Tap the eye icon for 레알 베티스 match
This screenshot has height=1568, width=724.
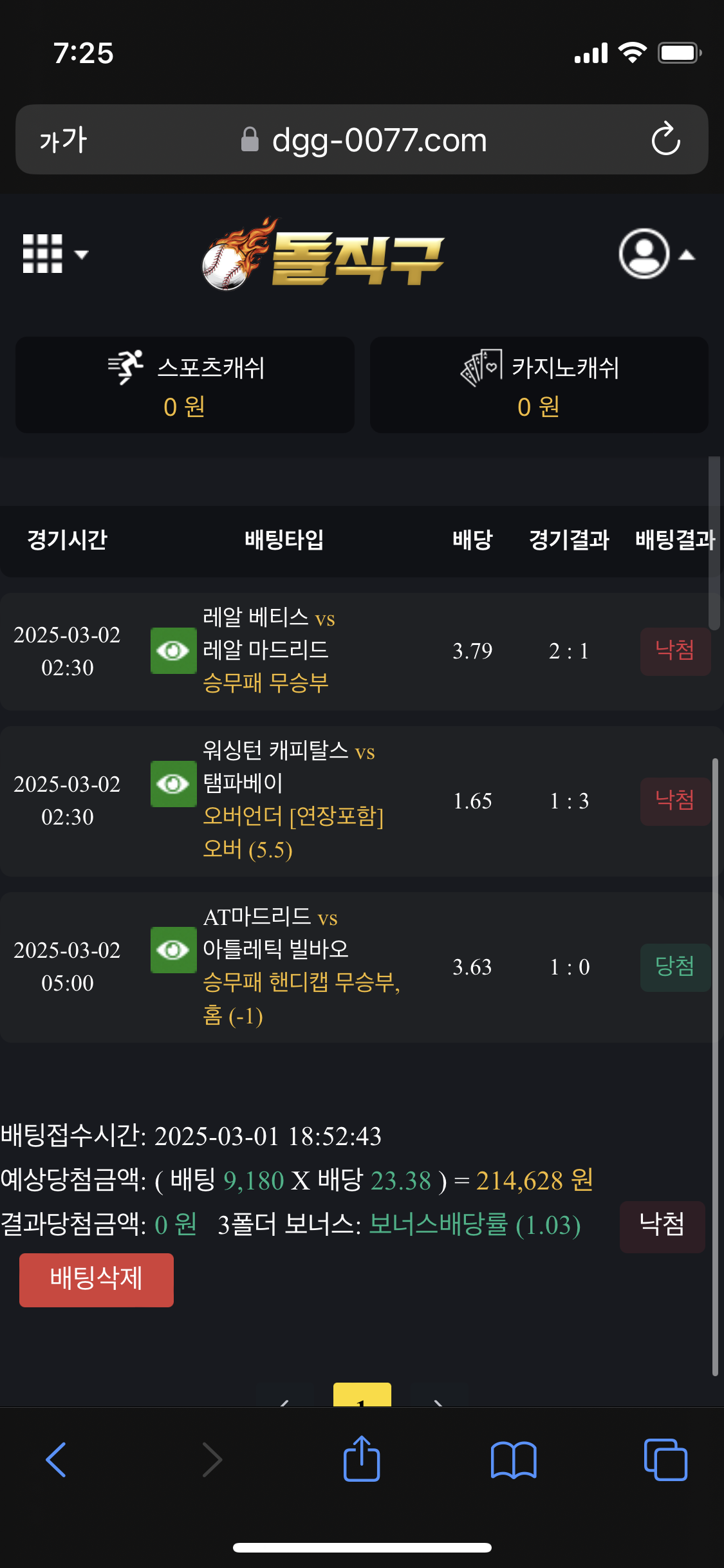click(x=173, y=651)
